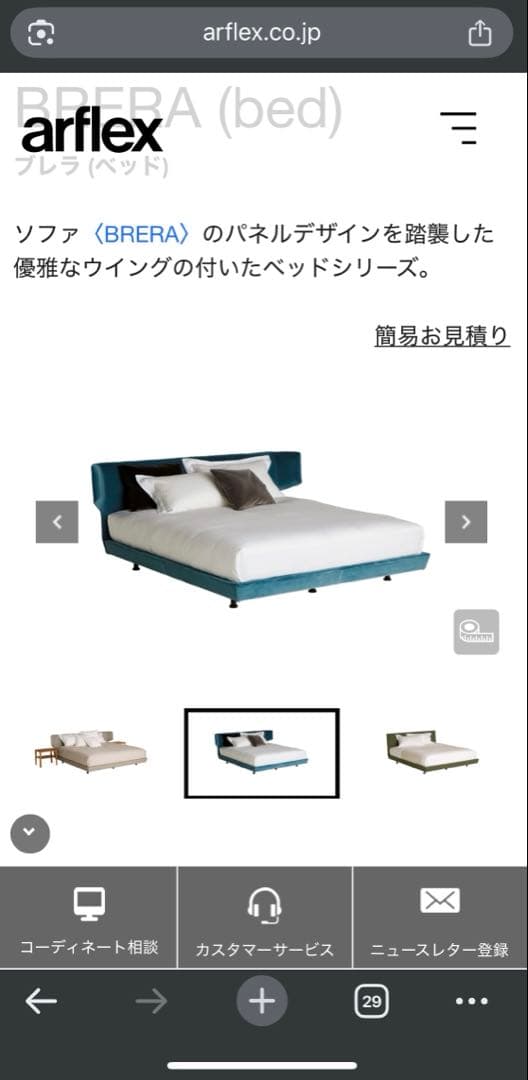Tap the arflex.co.jp address field

pyautogui.click(x=262, y=33)
